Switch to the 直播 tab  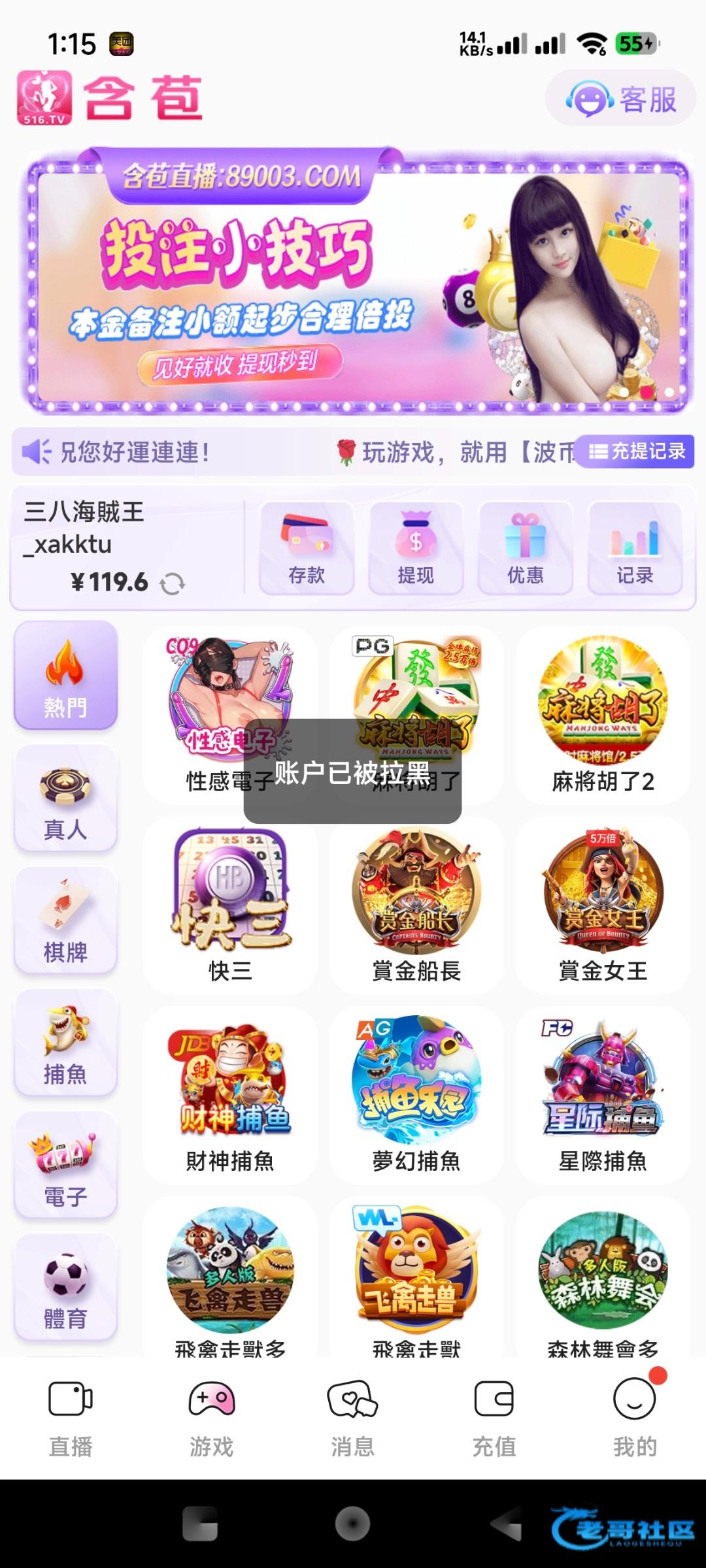point(71,1418)
